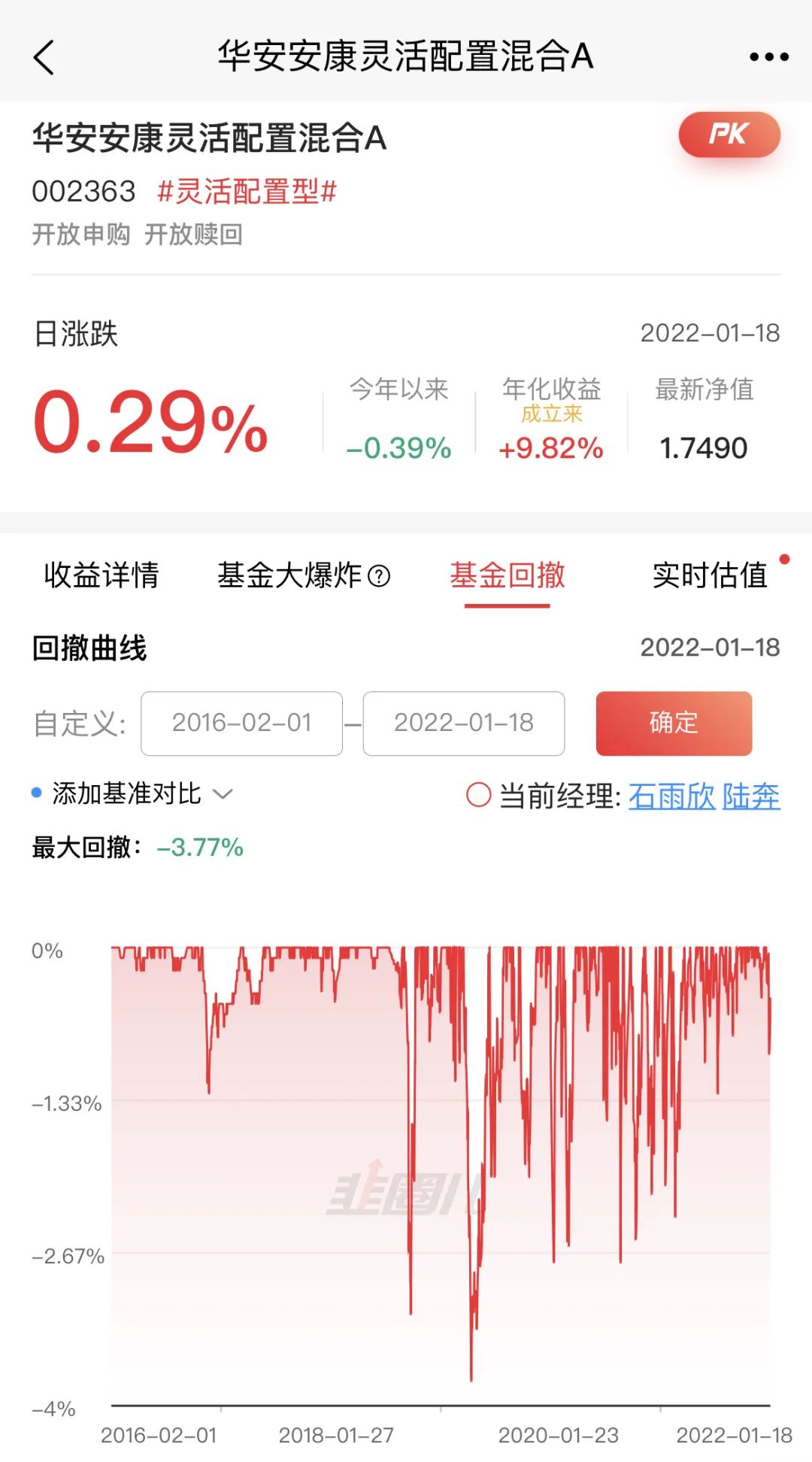Edit the start date 2016-02-01 field
This screenshot has height=1462, width=812.
241,723
